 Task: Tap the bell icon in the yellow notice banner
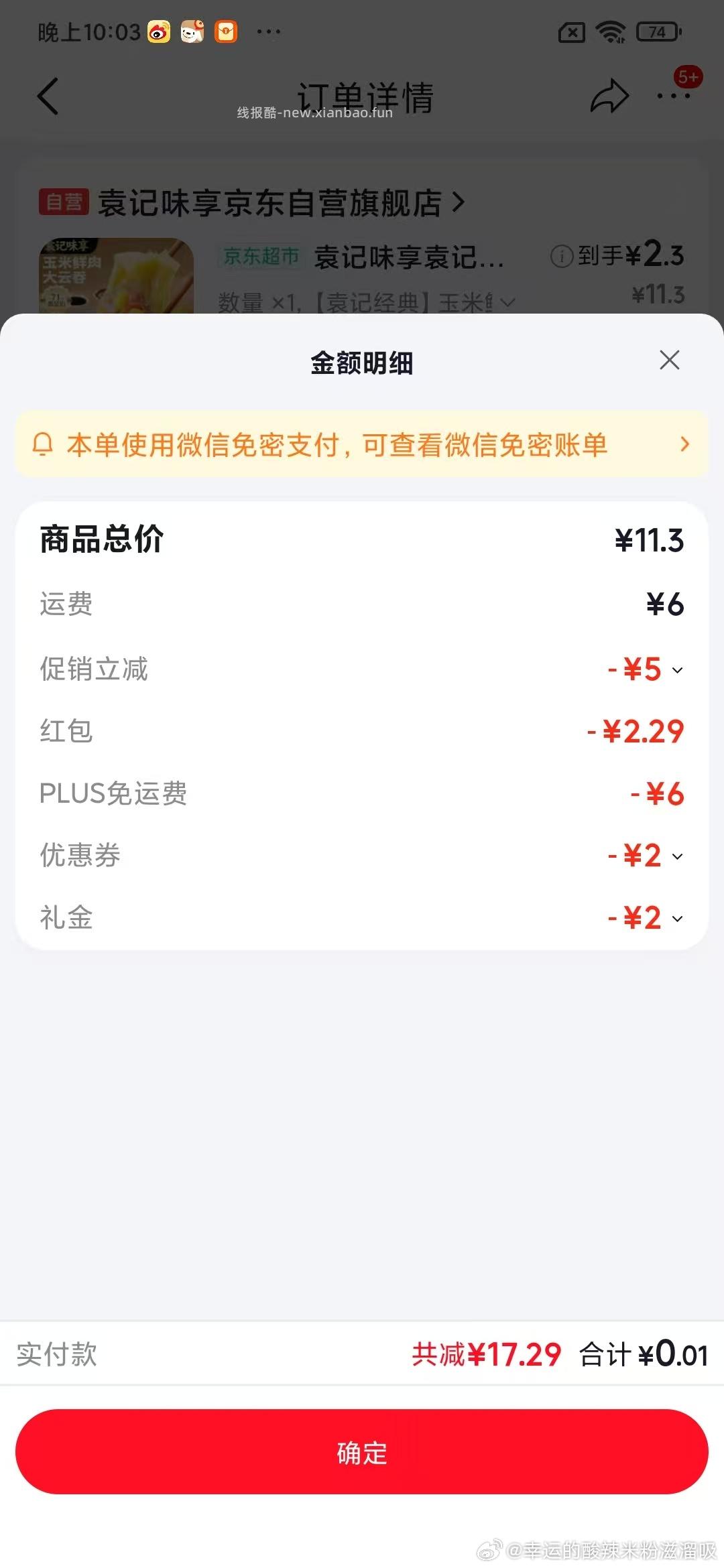point(44,444)
